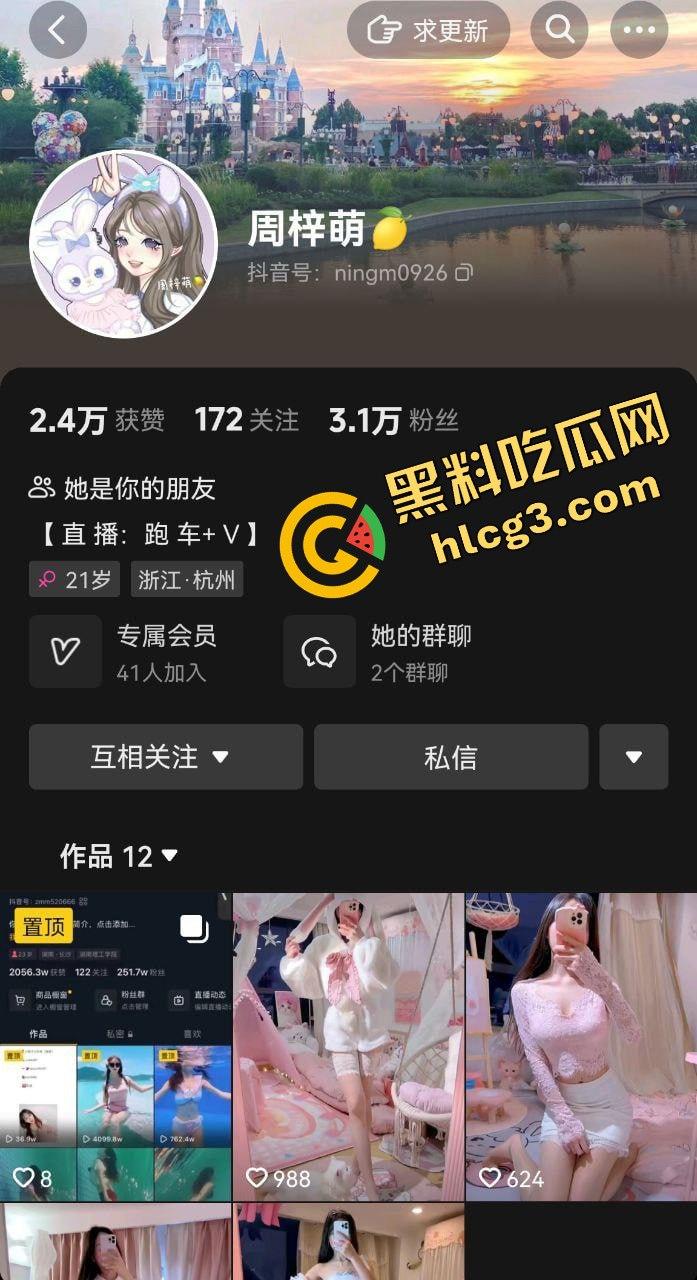Open search on this profile

pyautogui.click(x=559, y=30)
